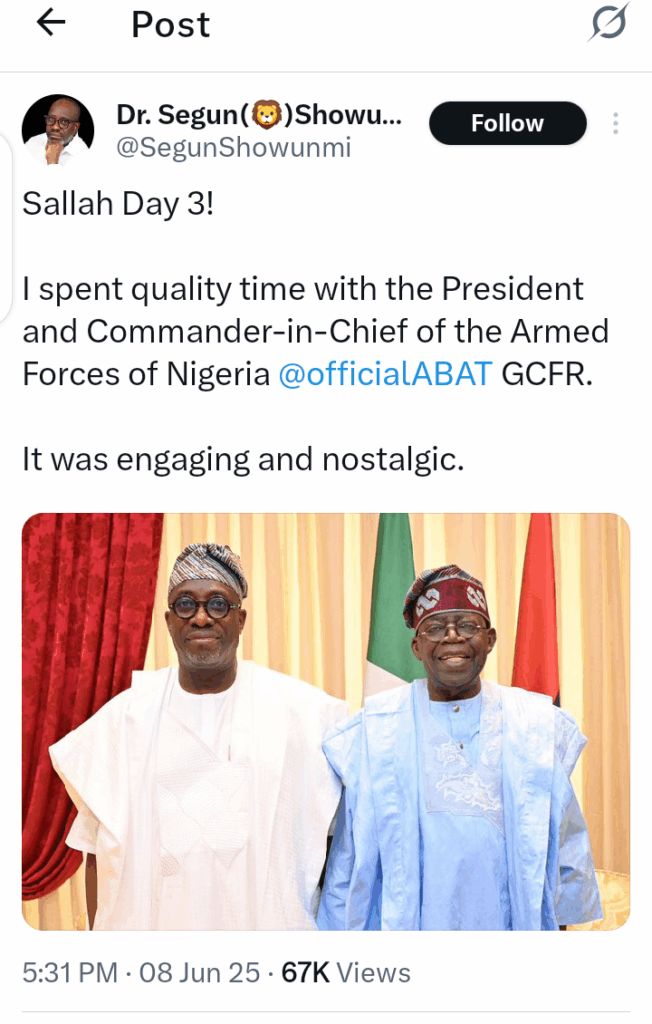Go back using the arrow icon
652x1024 pixels.
point(50,23)
